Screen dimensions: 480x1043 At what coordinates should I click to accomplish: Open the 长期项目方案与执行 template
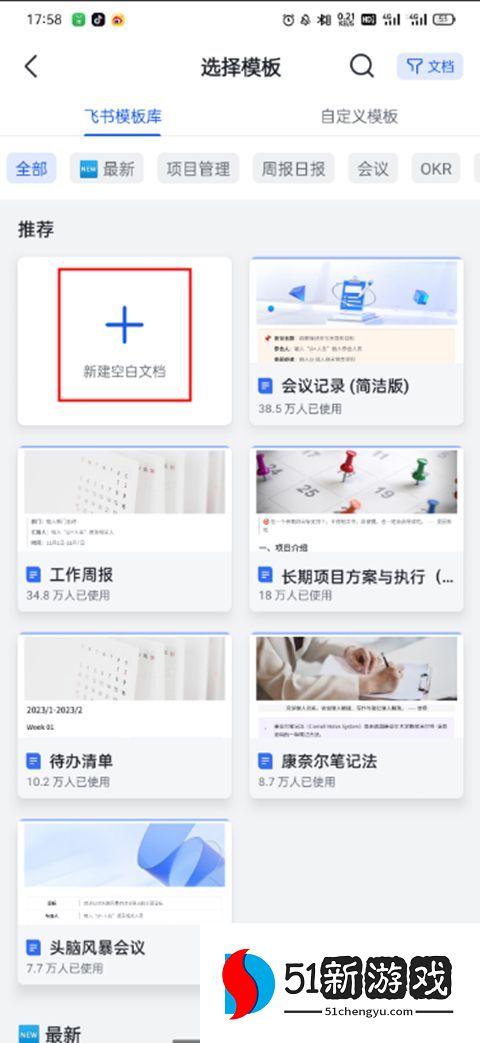click(356, 528)
